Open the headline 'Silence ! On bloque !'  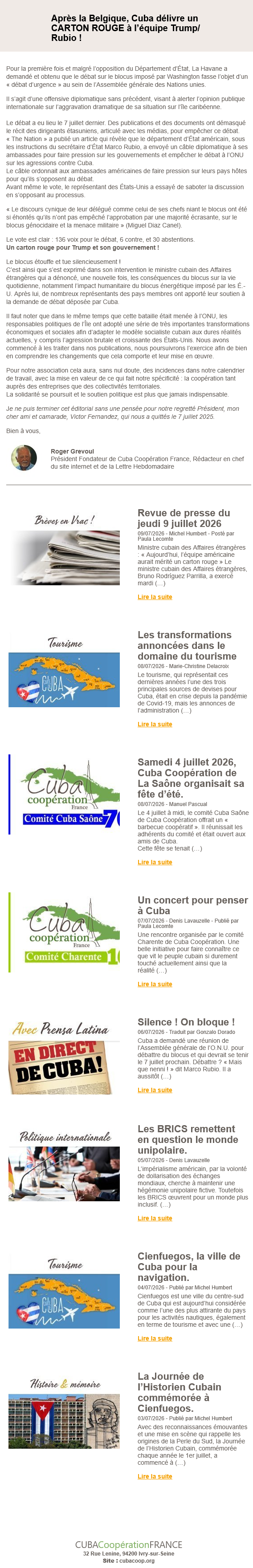pos(186,1022)
